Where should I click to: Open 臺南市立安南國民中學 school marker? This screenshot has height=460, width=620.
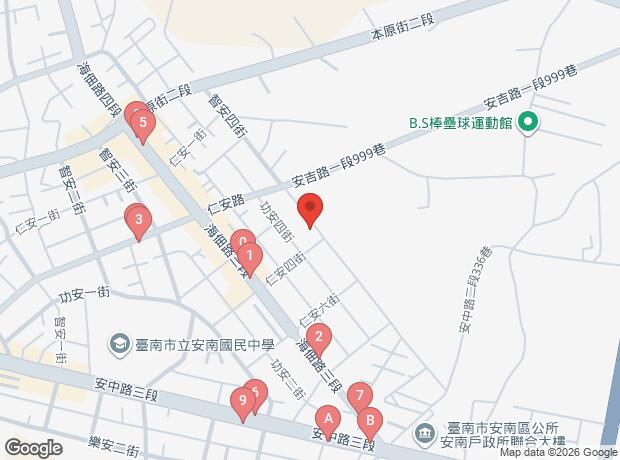click(120, 344)
